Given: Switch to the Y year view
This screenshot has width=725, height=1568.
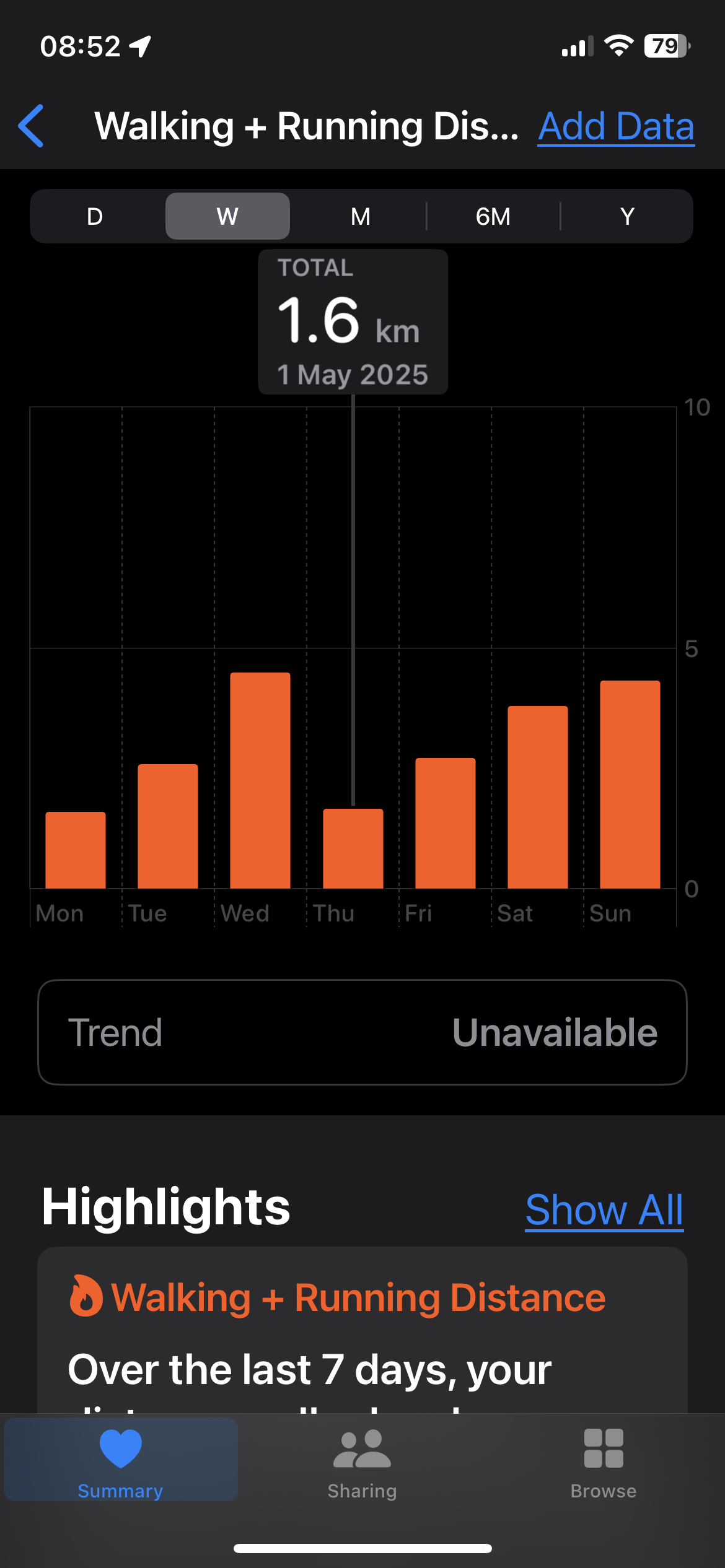Looking at the screenshot, I should click(x=627, y=216).
